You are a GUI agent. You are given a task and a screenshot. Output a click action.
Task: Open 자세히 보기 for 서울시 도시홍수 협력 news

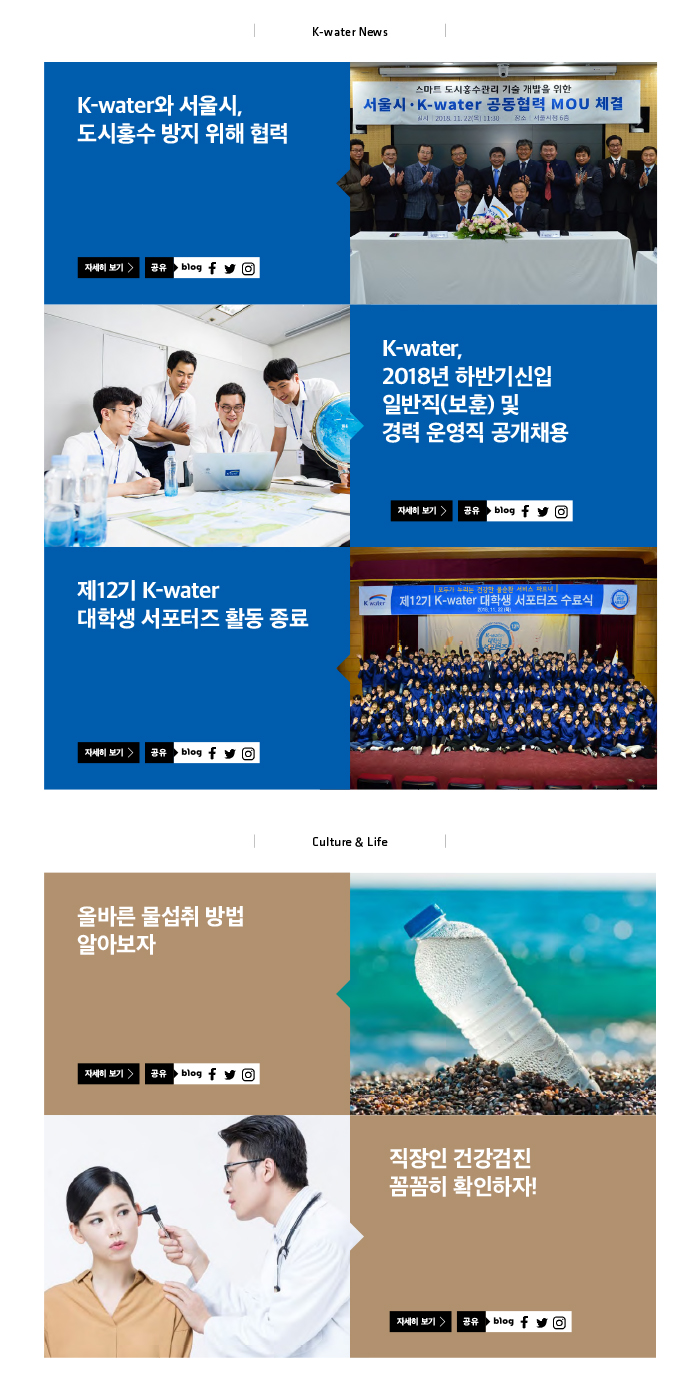109,268
